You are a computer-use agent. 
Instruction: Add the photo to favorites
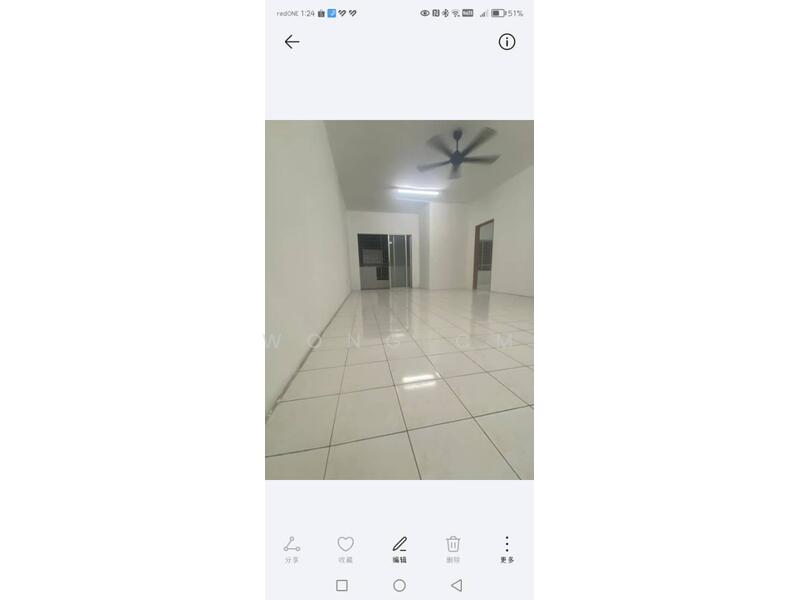345,548
